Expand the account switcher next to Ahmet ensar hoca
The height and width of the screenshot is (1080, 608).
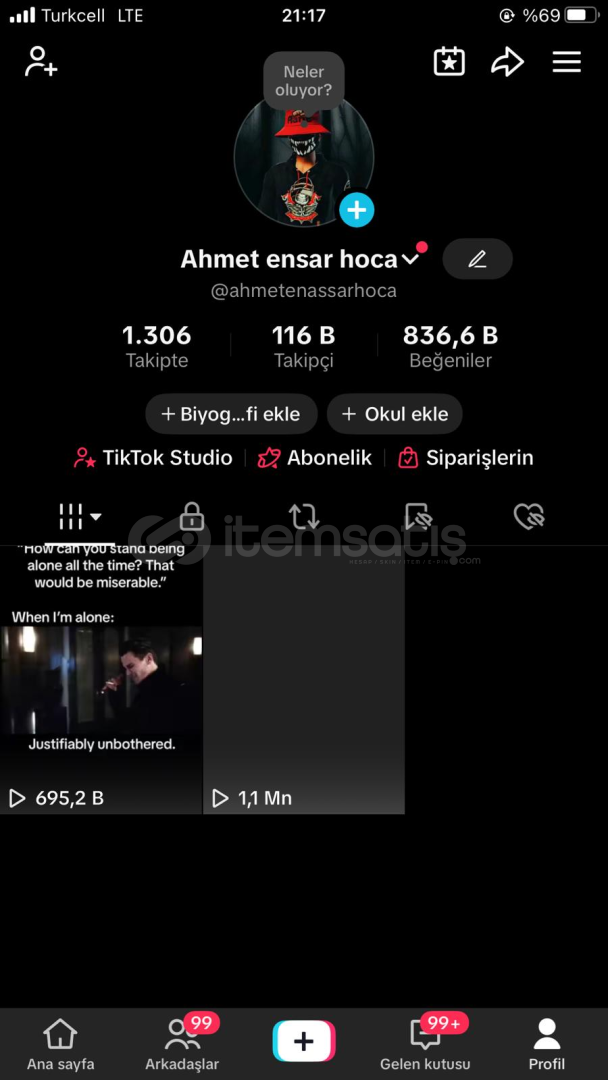(410, 260)
